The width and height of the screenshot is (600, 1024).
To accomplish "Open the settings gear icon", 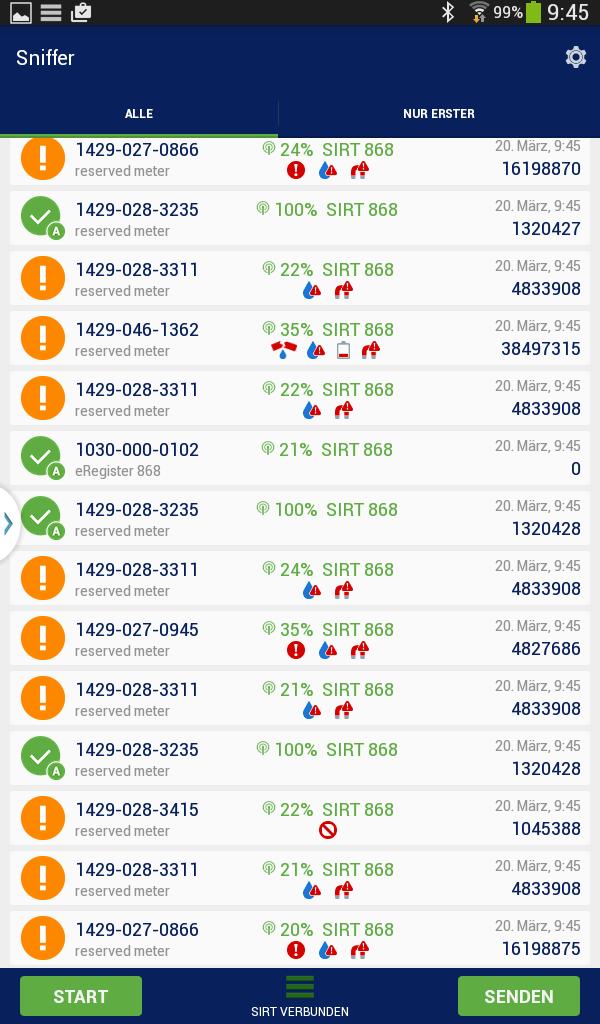I will pyautogui.click(x=575, y=57).
